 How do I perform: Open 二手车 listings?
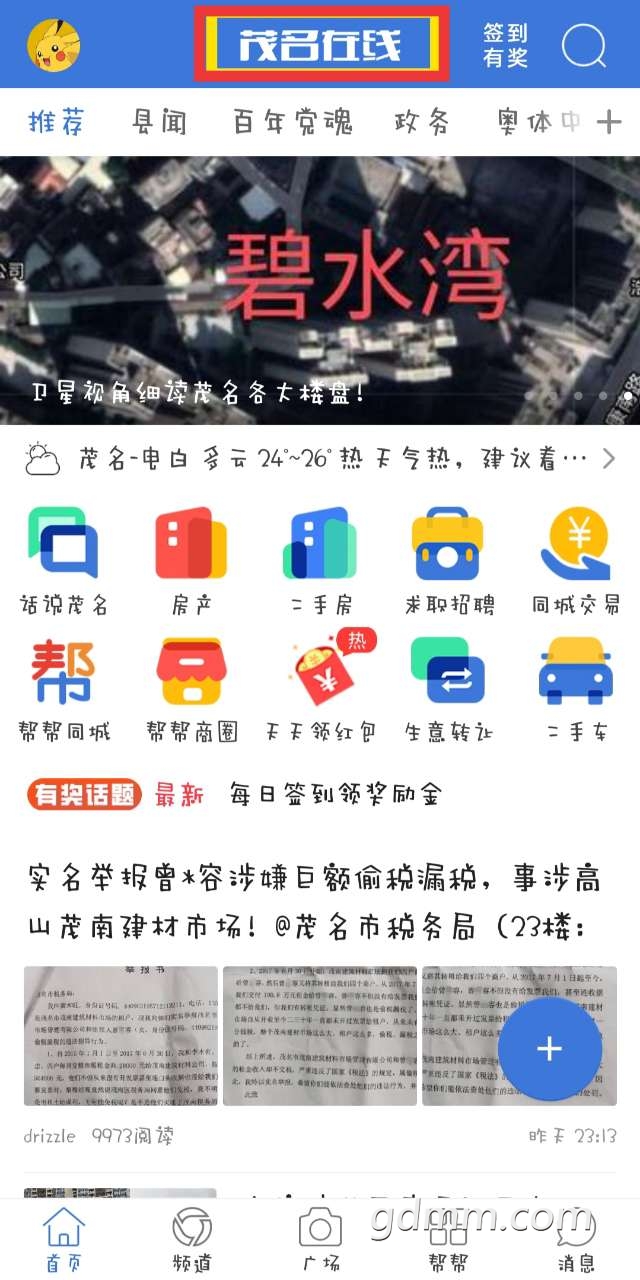click(x=575, y=687)
